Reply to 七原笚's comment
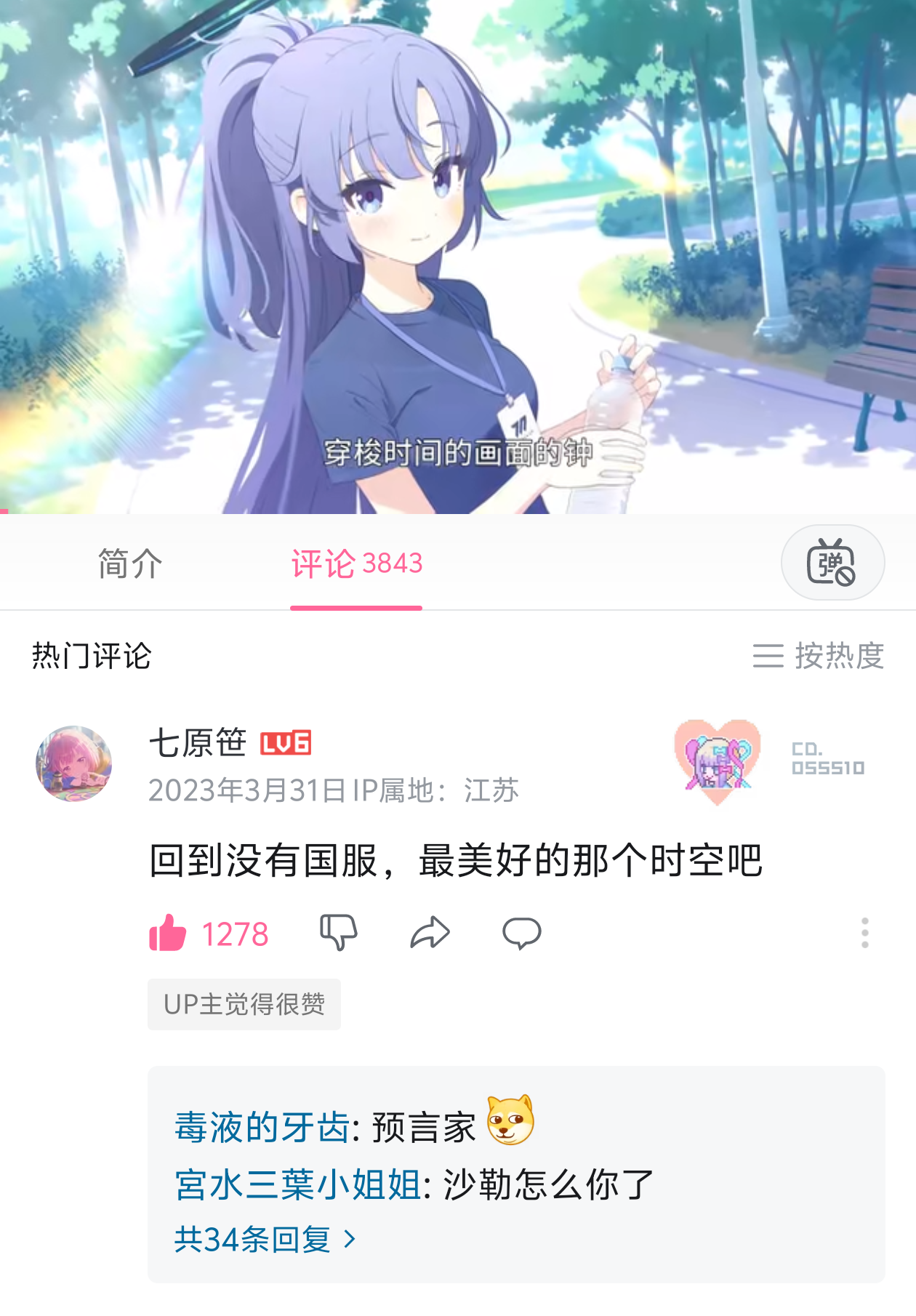The image size is (916, 1316). pos(521,933)
